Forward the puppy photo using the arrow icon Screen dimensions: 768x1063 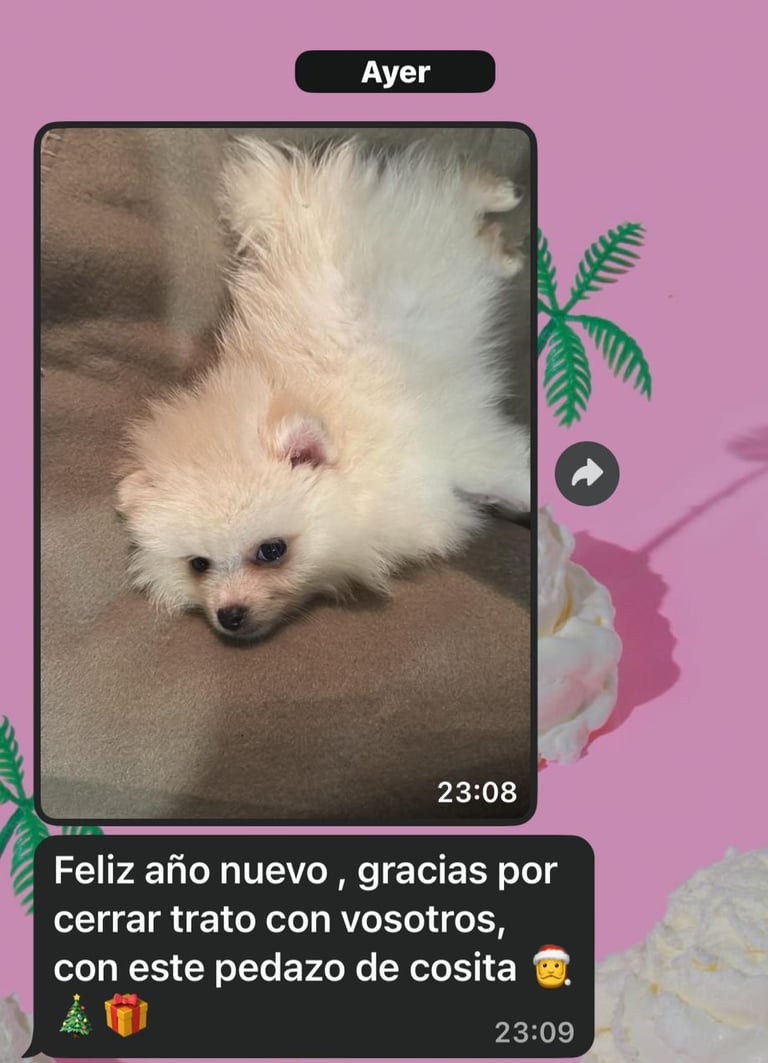(x=587, y=473)
